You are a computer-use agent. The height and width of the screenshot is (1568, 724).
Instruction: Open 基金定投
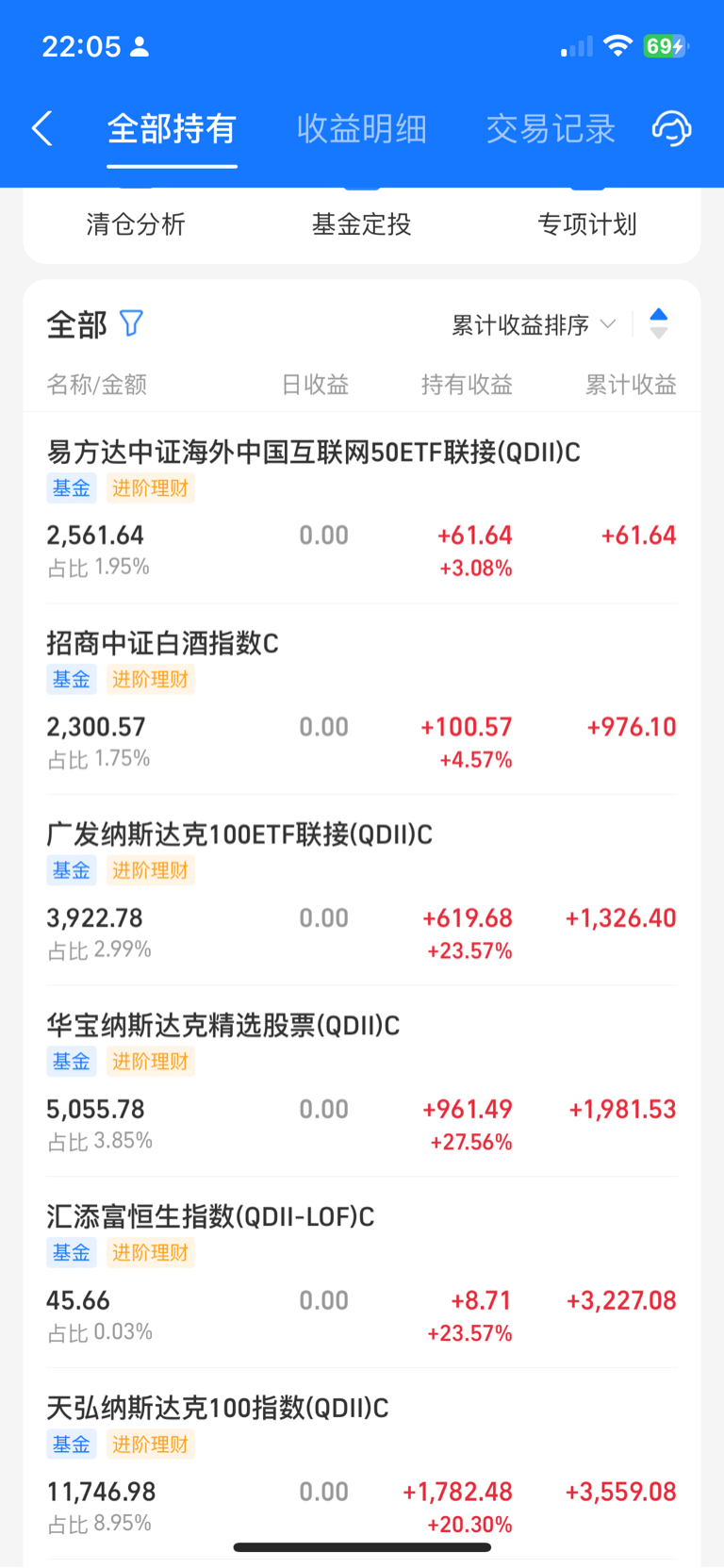coord(362,223)
